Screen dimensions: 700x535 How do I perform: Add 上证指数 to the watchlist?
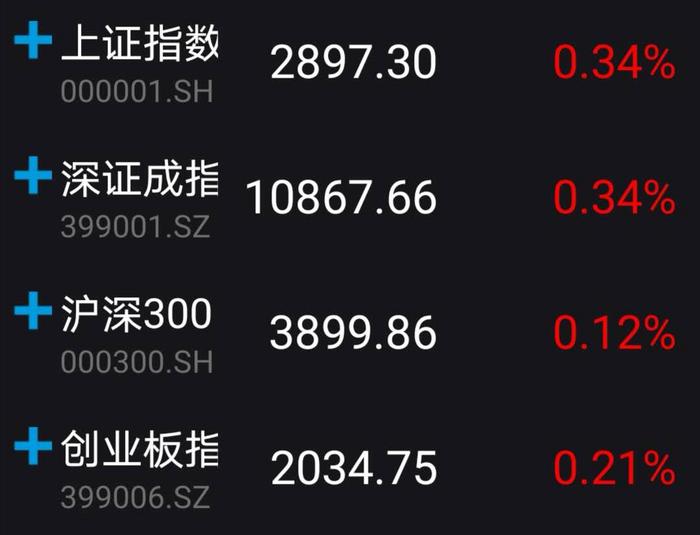[32, 43]
